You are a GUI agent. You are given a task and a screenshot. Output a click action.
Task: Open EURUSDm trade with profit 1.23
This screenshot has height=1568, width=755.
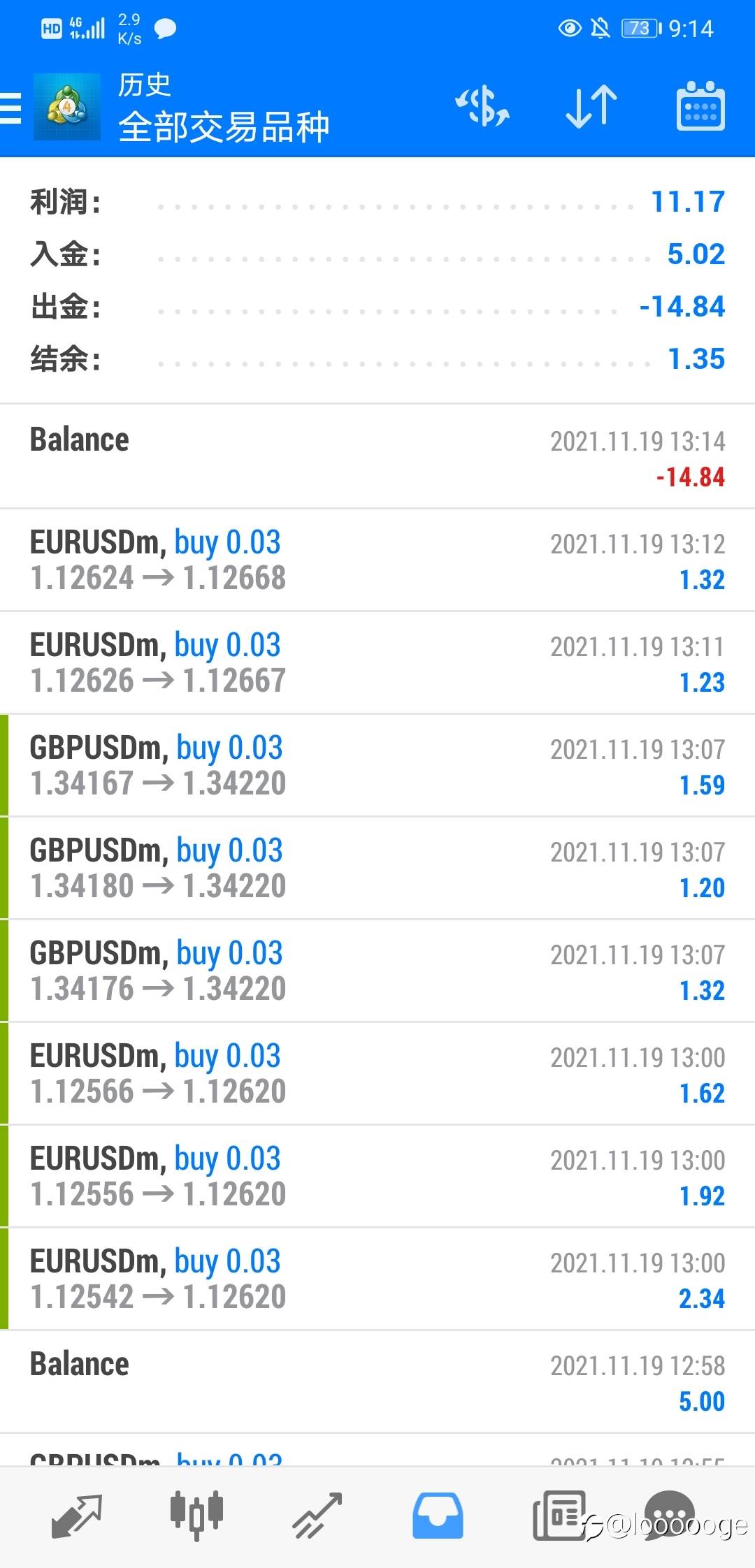377,662
